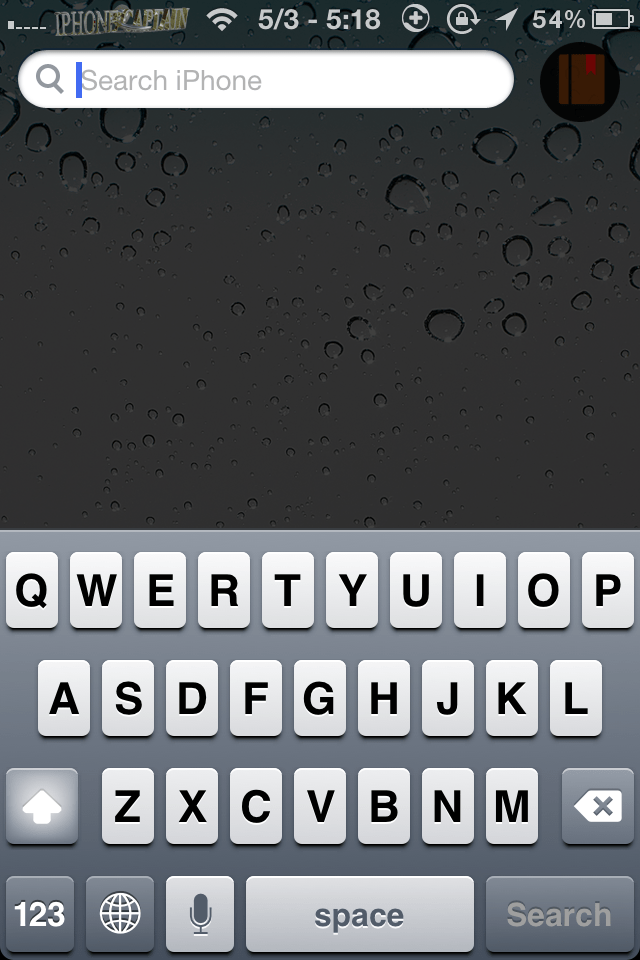Tap the space bar
The image size is (640, 960).
tap(360, 914)
